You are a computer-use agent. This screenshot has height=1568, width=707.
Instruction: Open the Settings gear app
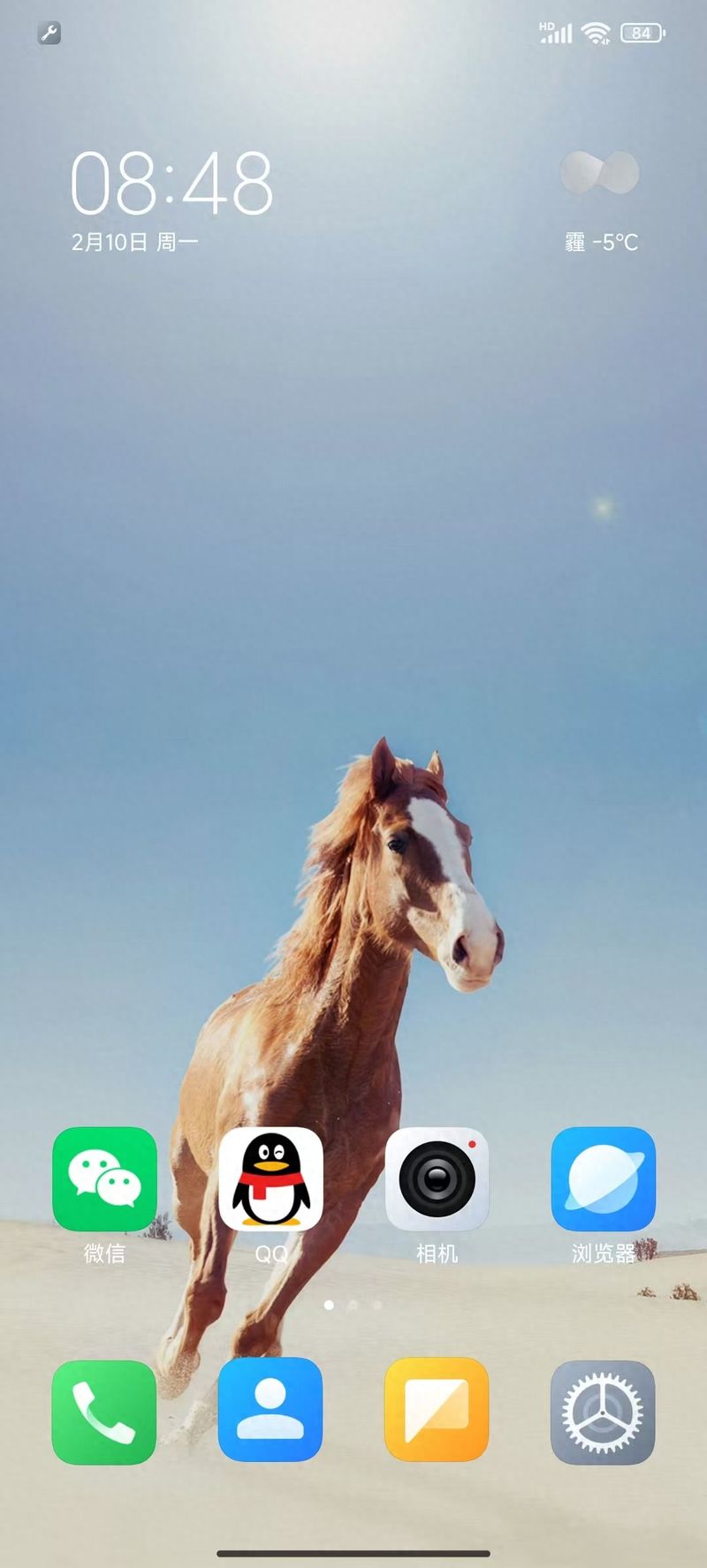(x=603, y=1413)
